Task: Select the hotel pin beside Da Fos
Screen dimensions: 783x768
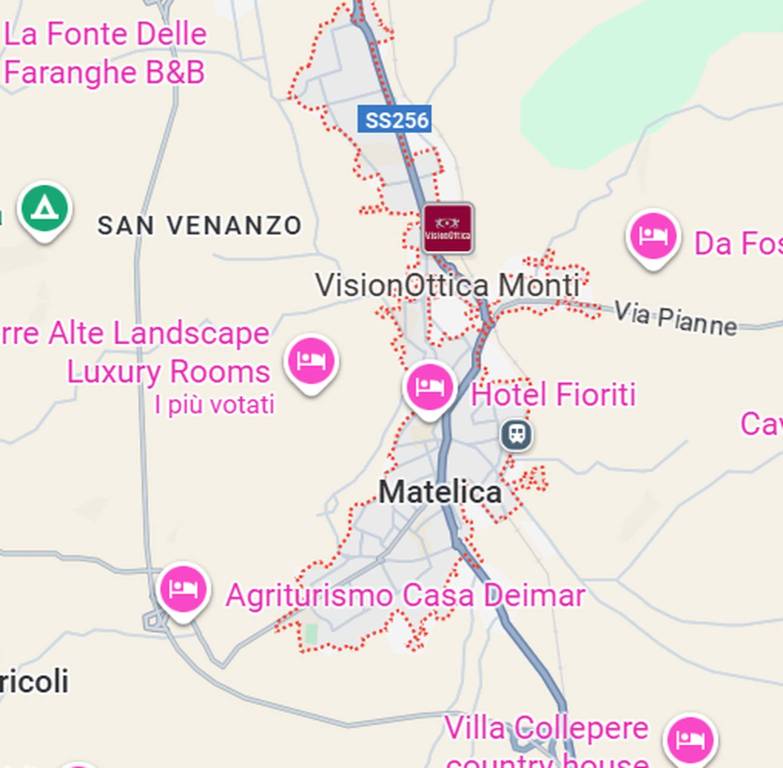Action: pyautogui.click(x=653, y=237)
